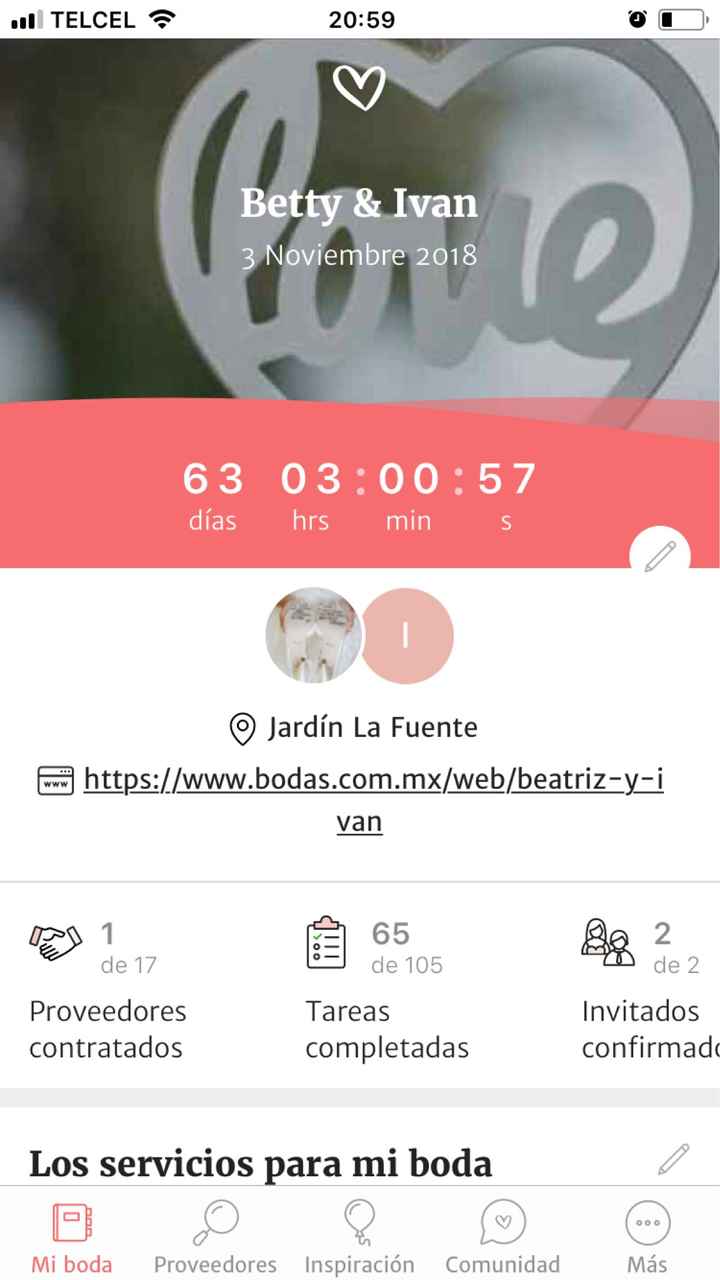Open Betty's profile photo avatar
The image size is (720, 1280).
tap(313, 637)
